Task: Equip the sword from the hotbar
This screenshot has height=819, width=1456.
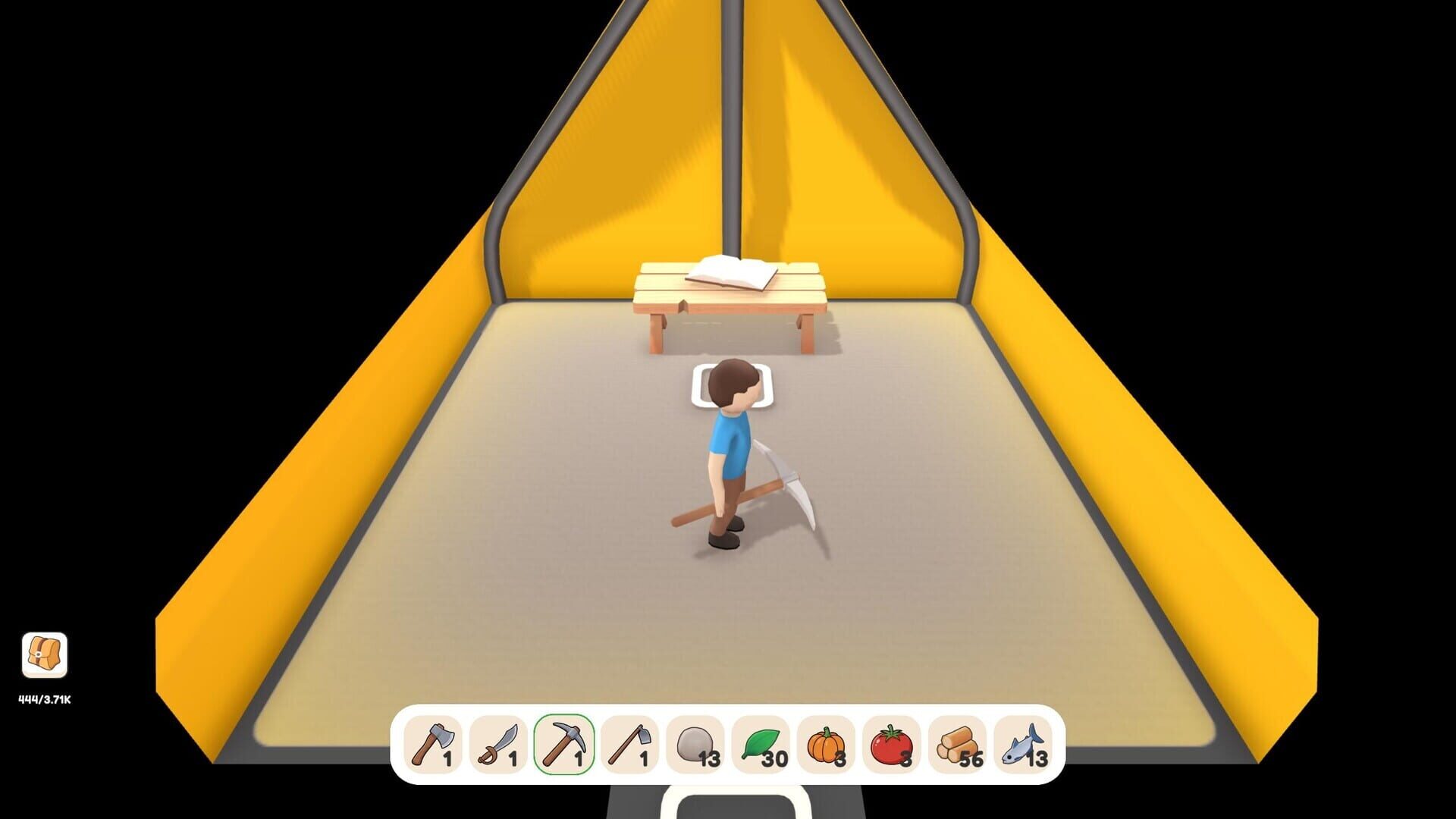Action: click(x=498, y=745)
